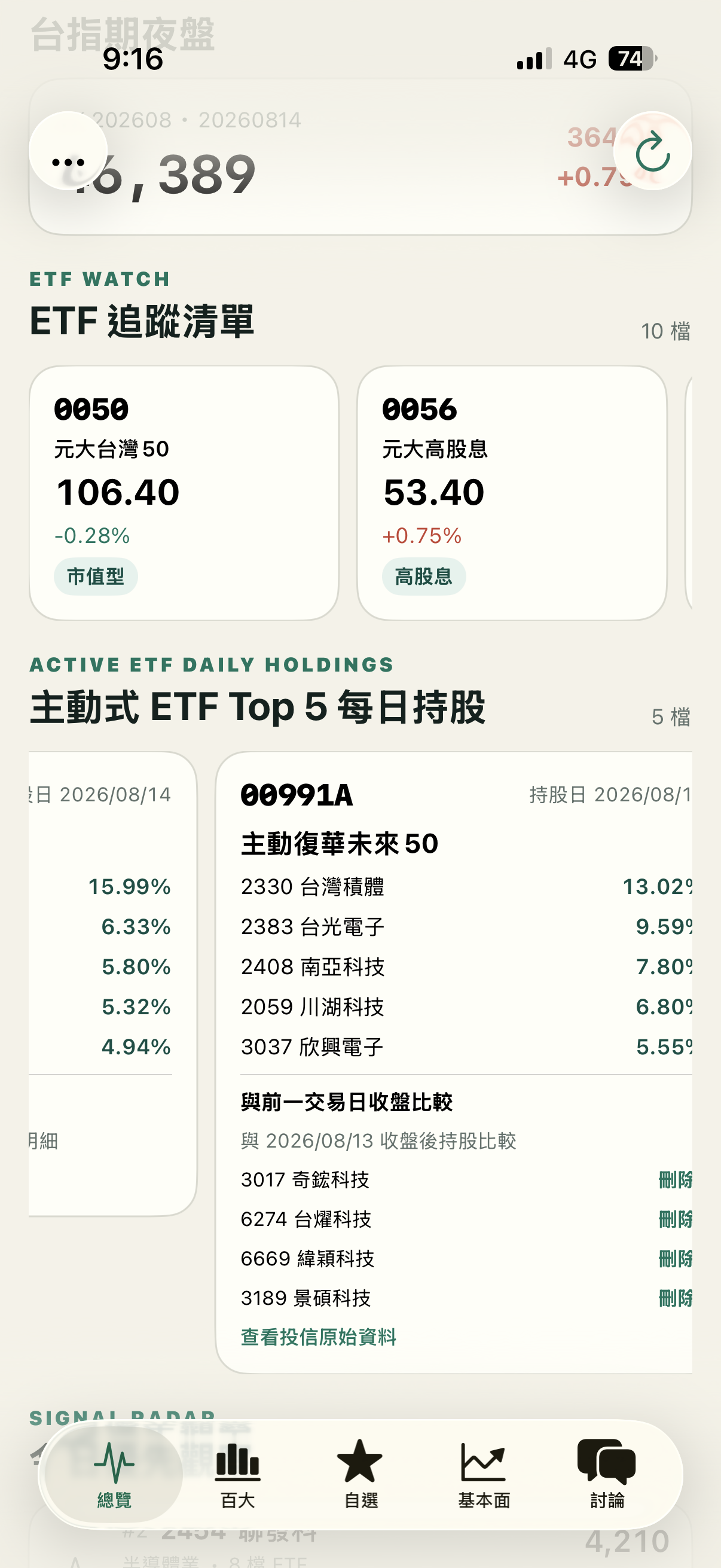Tap the refresh icon

[652, 151]
